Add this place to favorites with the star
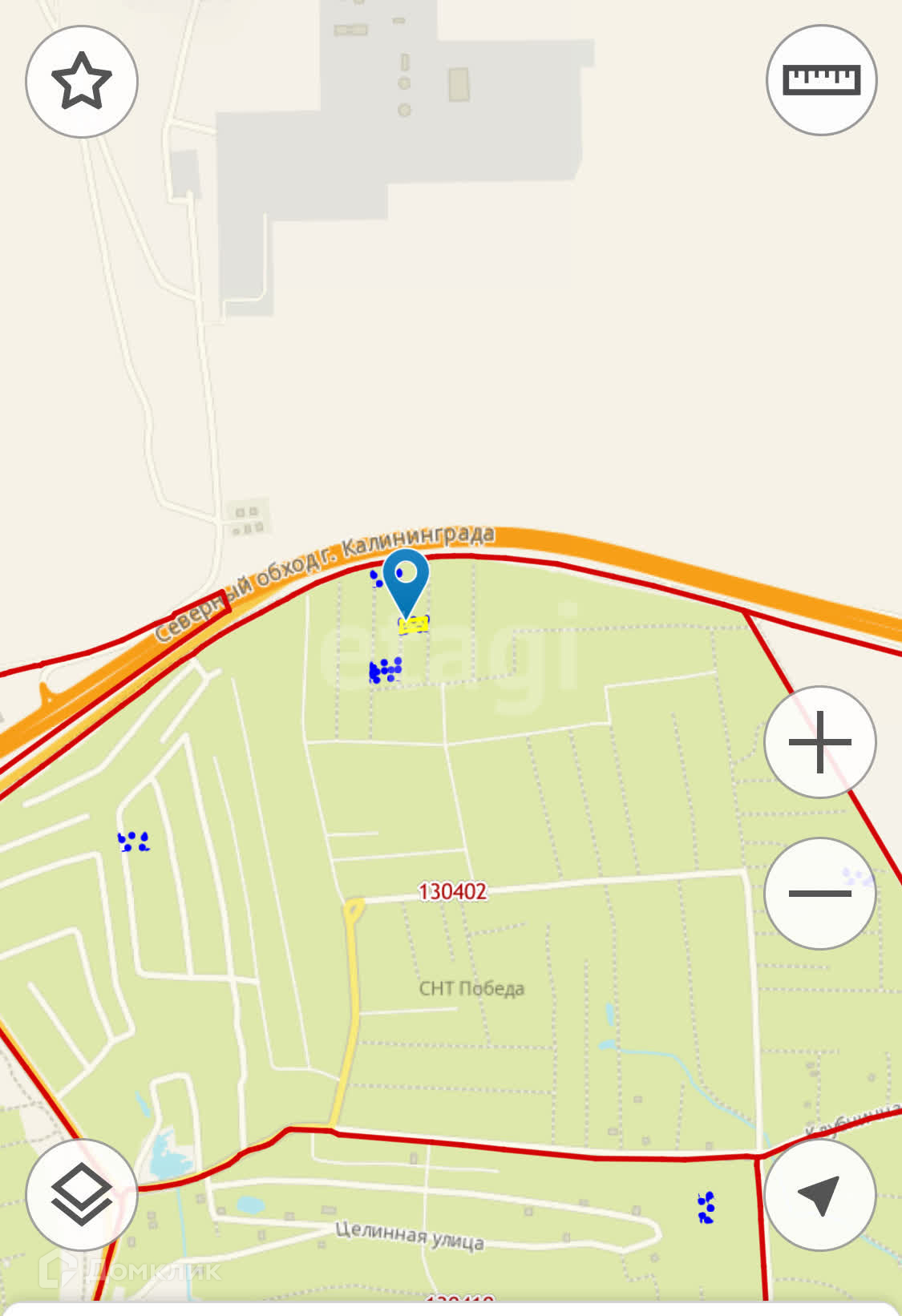Viewport: 902px width, 1316px height. coord(82,82)
